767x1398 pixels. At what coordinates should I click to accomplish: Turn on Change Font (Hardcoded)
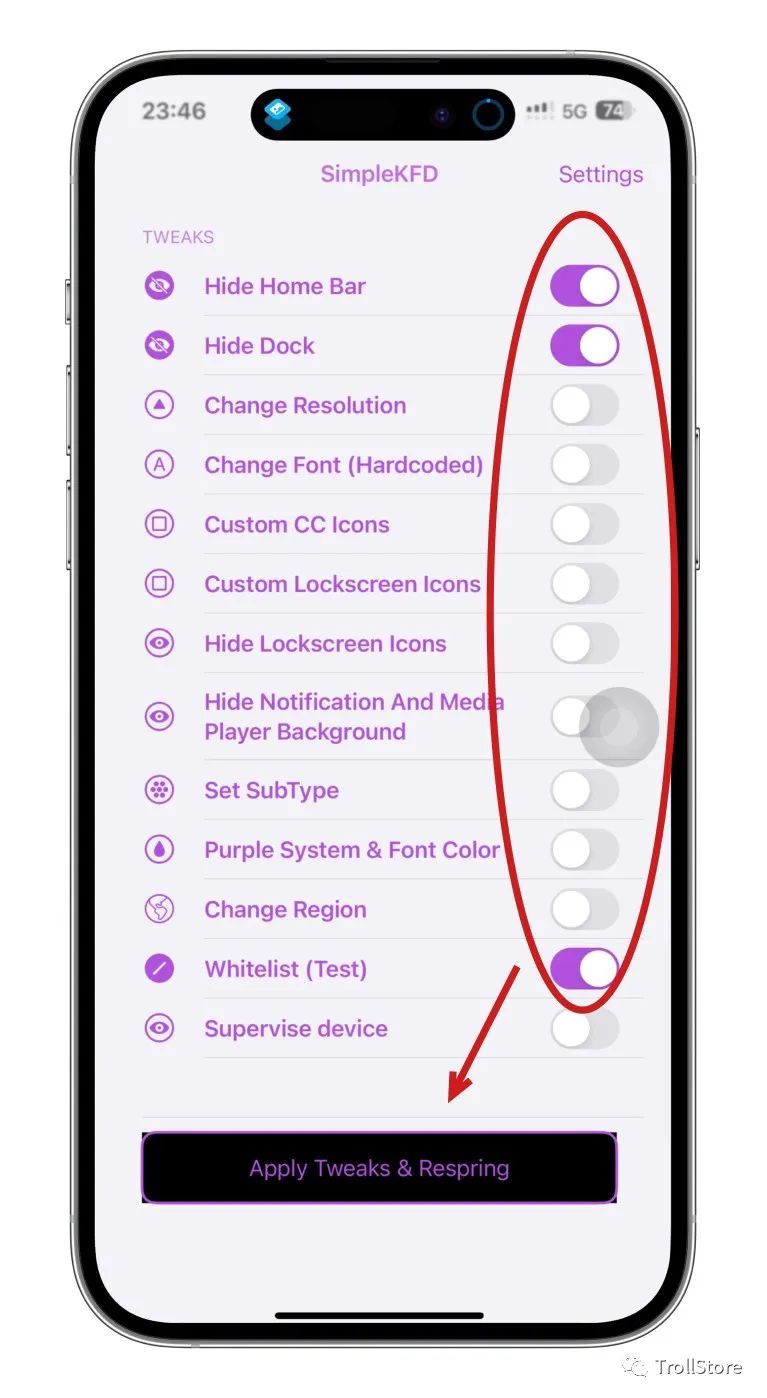584,465
